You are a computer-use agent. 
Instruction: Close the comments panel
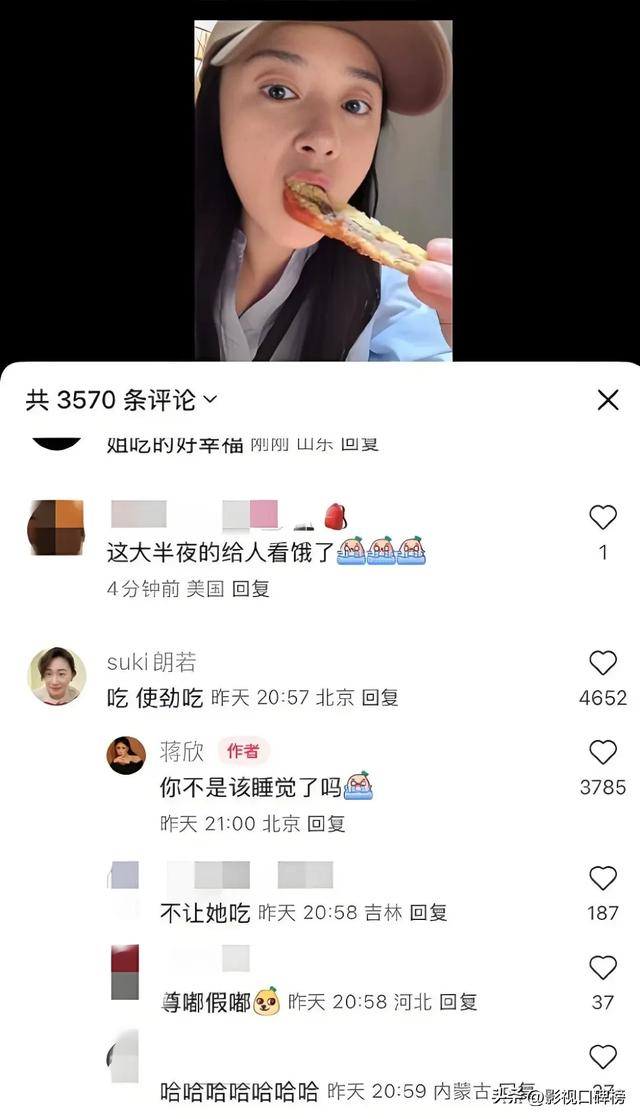tap(607, 401)
